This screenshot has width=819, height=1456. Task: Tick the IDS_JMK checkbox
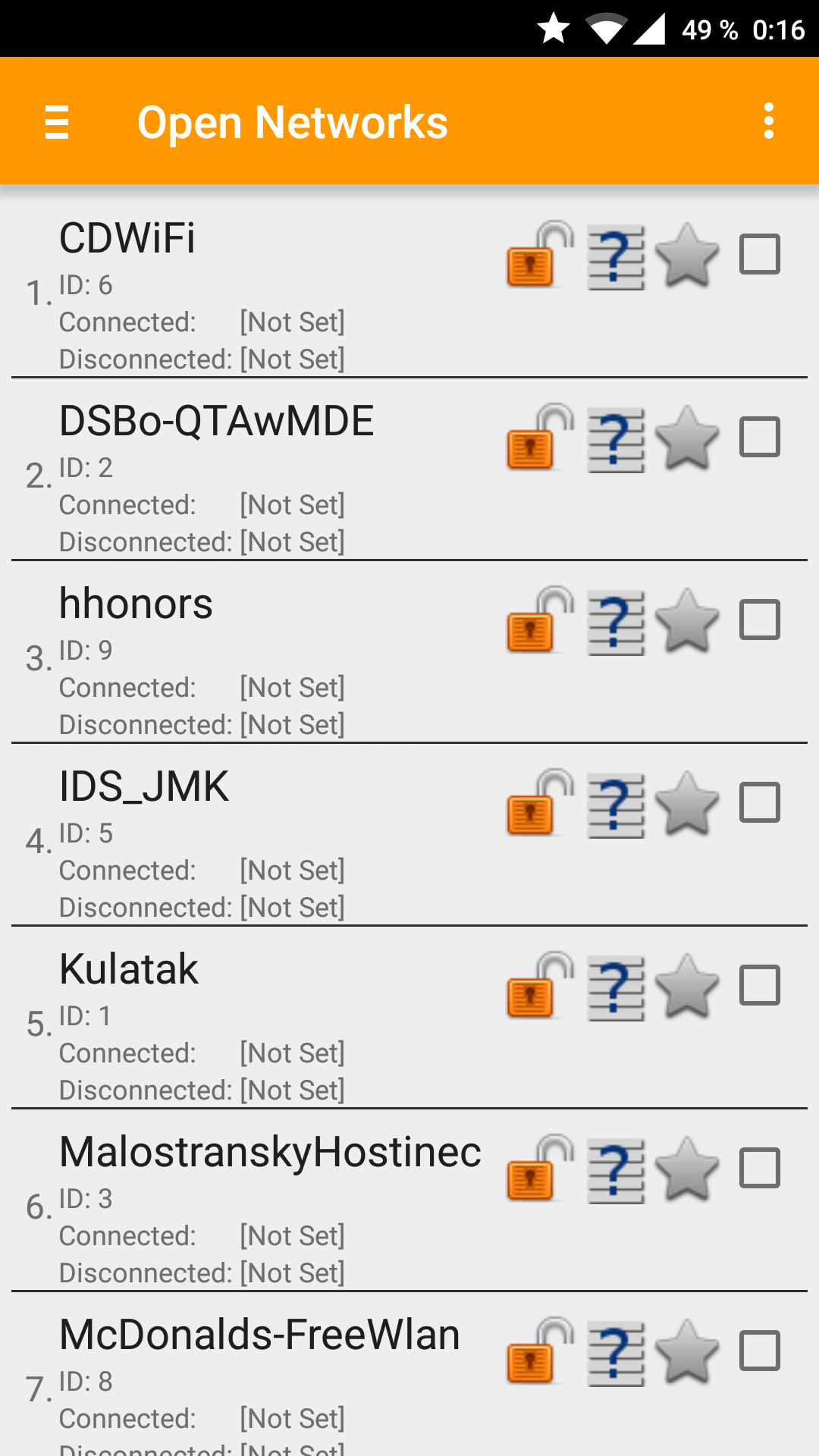(760, 802)
